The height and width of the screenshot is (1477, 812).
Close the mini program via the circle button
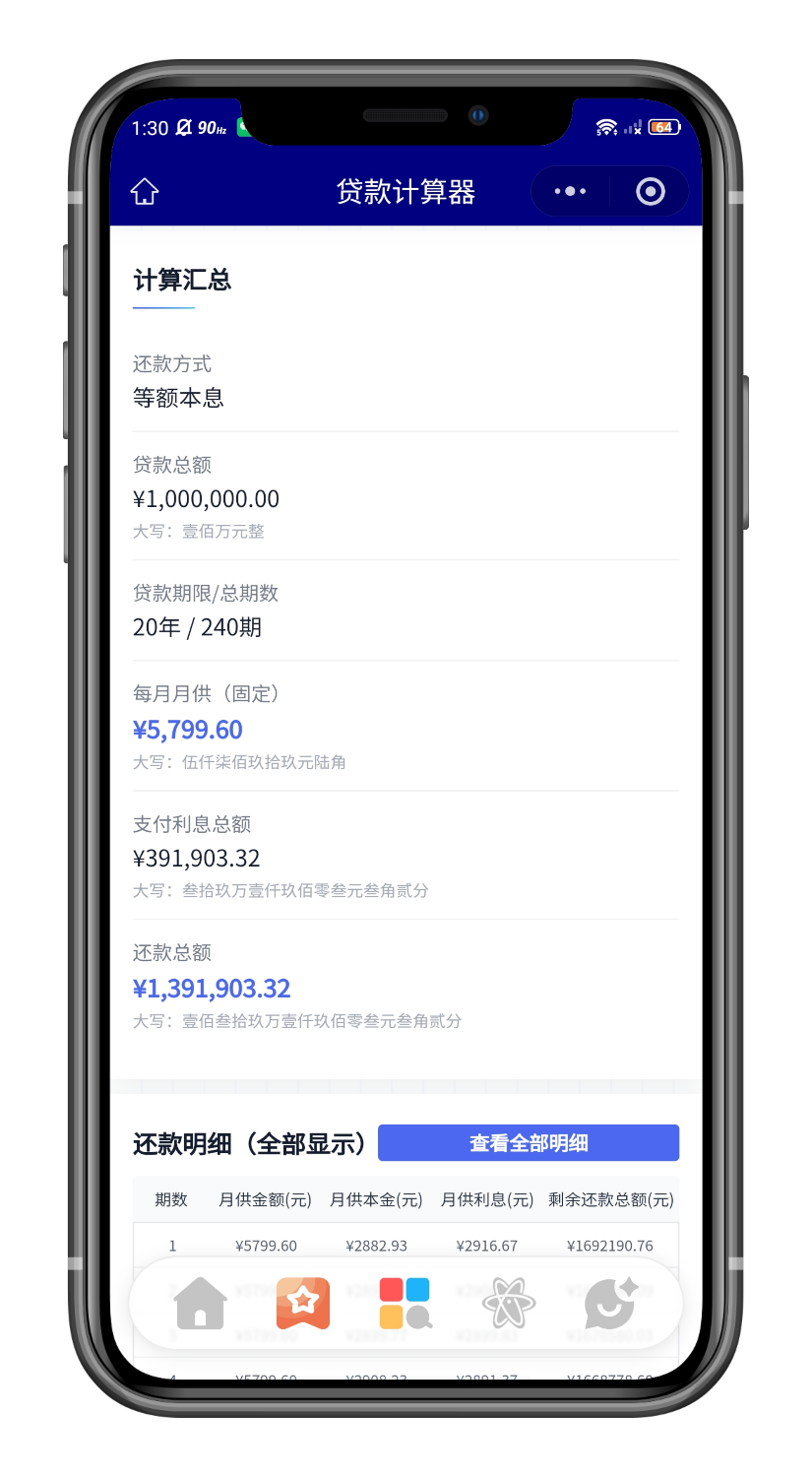(651, 191)
